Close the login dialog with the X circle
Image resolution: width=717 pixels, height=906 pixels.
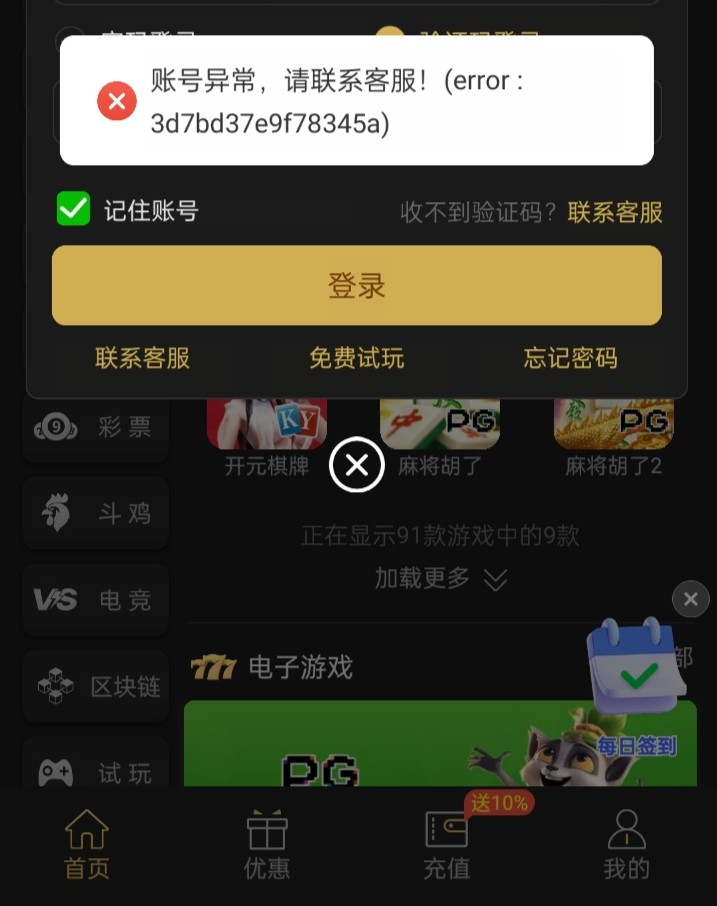[357, 464]
